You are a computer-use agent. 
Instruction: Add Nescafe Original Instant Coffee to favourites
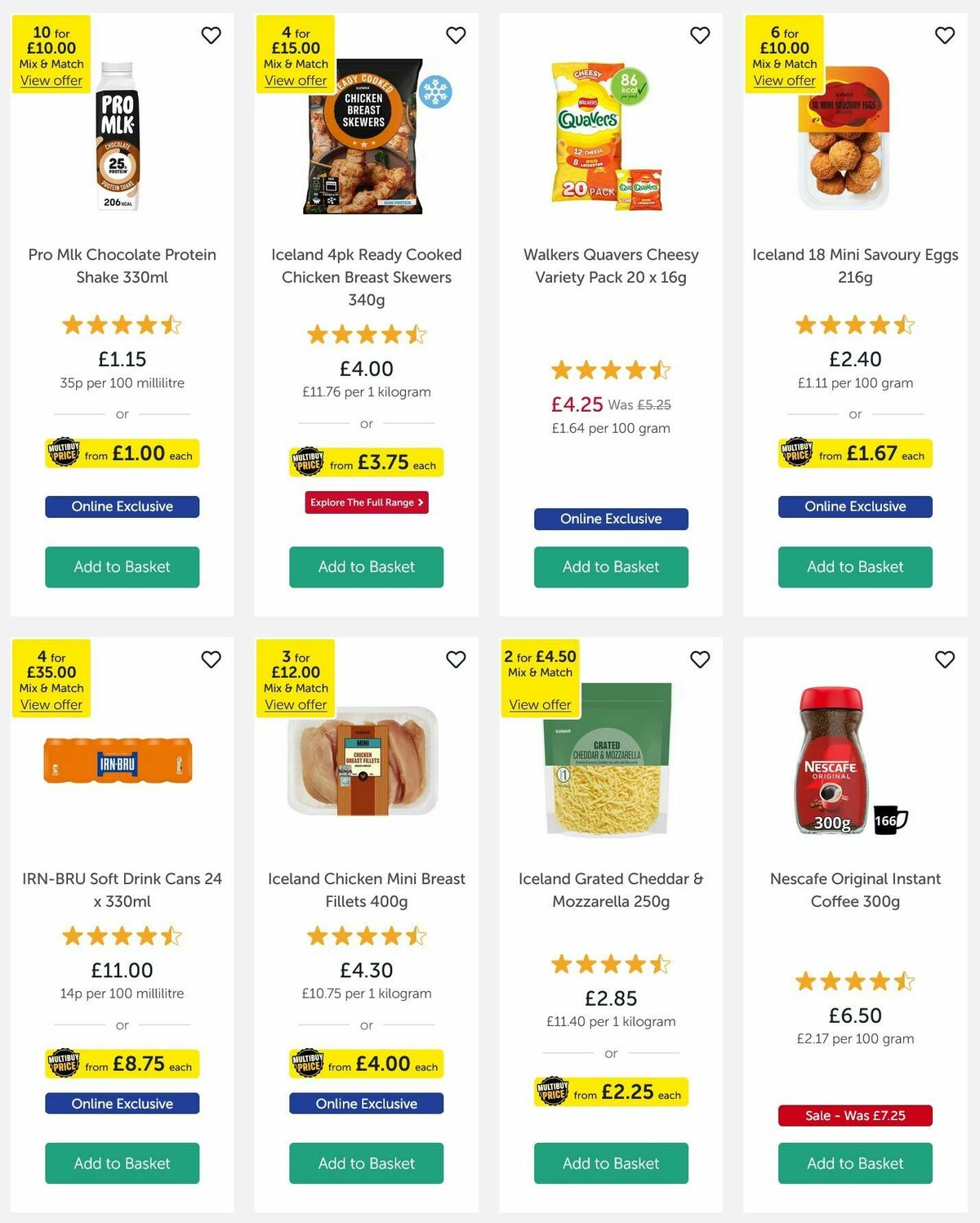[944, 659]
